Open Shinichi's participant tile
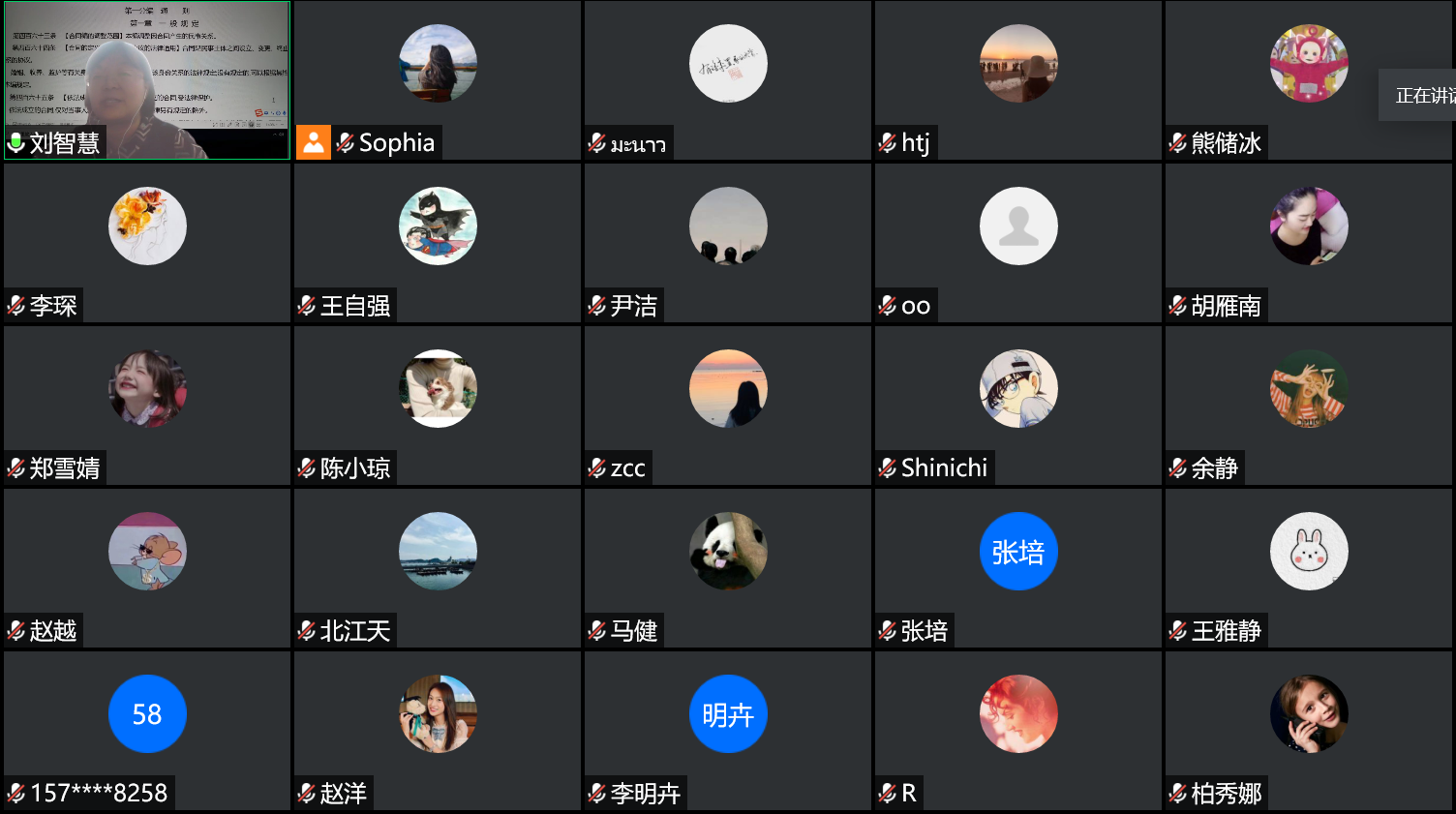The image size is (1456, 814). click(1017, 405)
